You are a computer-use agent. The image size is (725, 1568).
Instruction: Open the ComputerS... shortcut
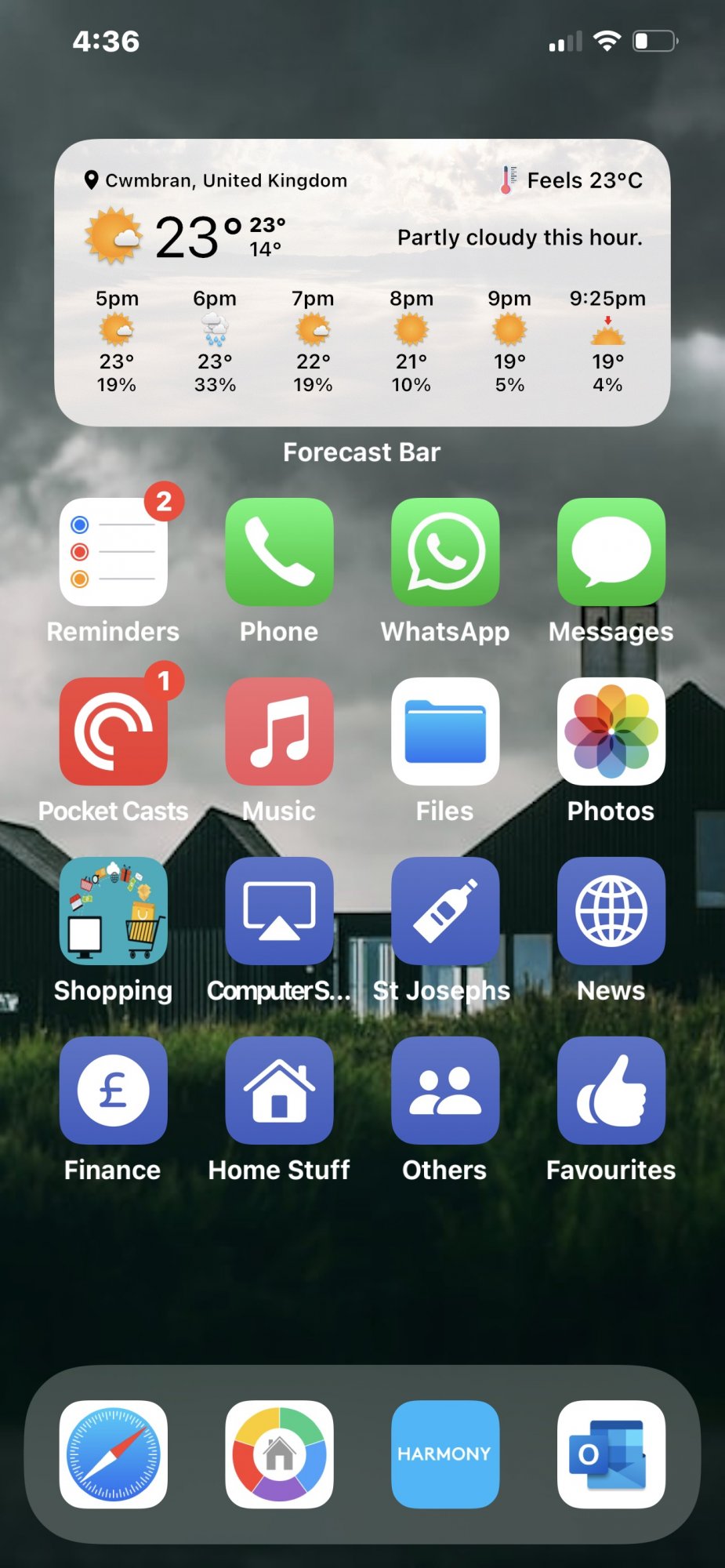click(279, 911)
